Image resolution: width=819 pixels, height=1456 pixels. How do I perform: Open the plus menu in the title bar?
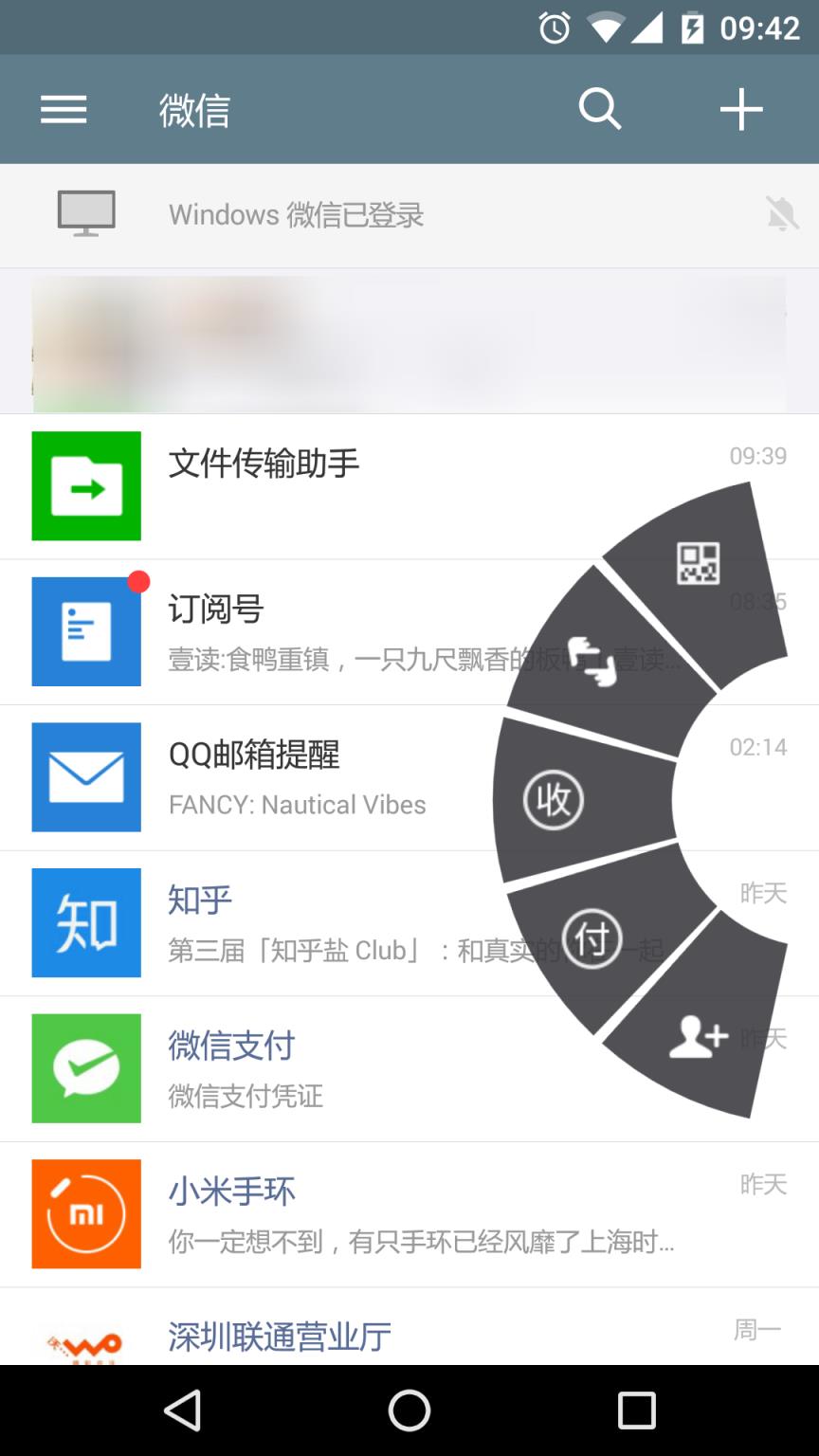(741, 109)
